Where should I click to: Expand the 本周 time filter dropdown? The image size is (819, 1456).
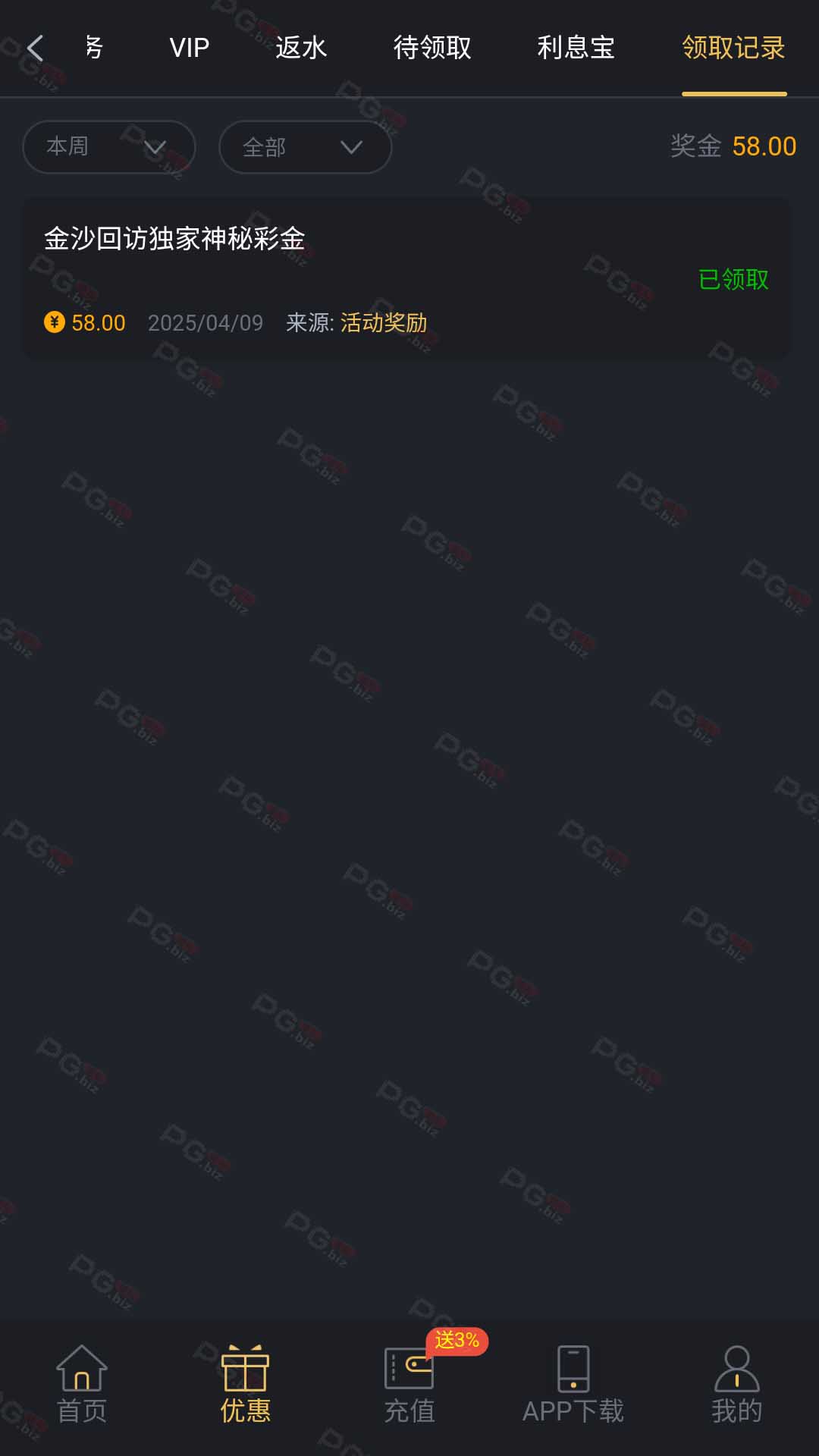pyautogui.click(x=109, y=147)
